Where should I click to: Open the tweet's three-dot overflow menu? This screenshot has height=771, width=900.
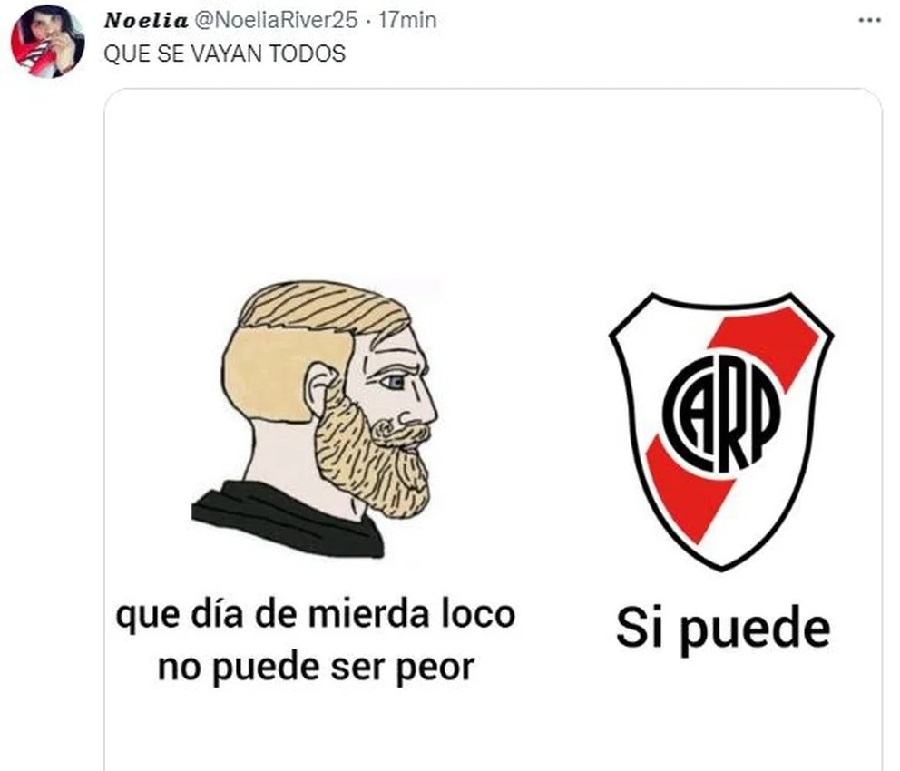pos(870,20)
